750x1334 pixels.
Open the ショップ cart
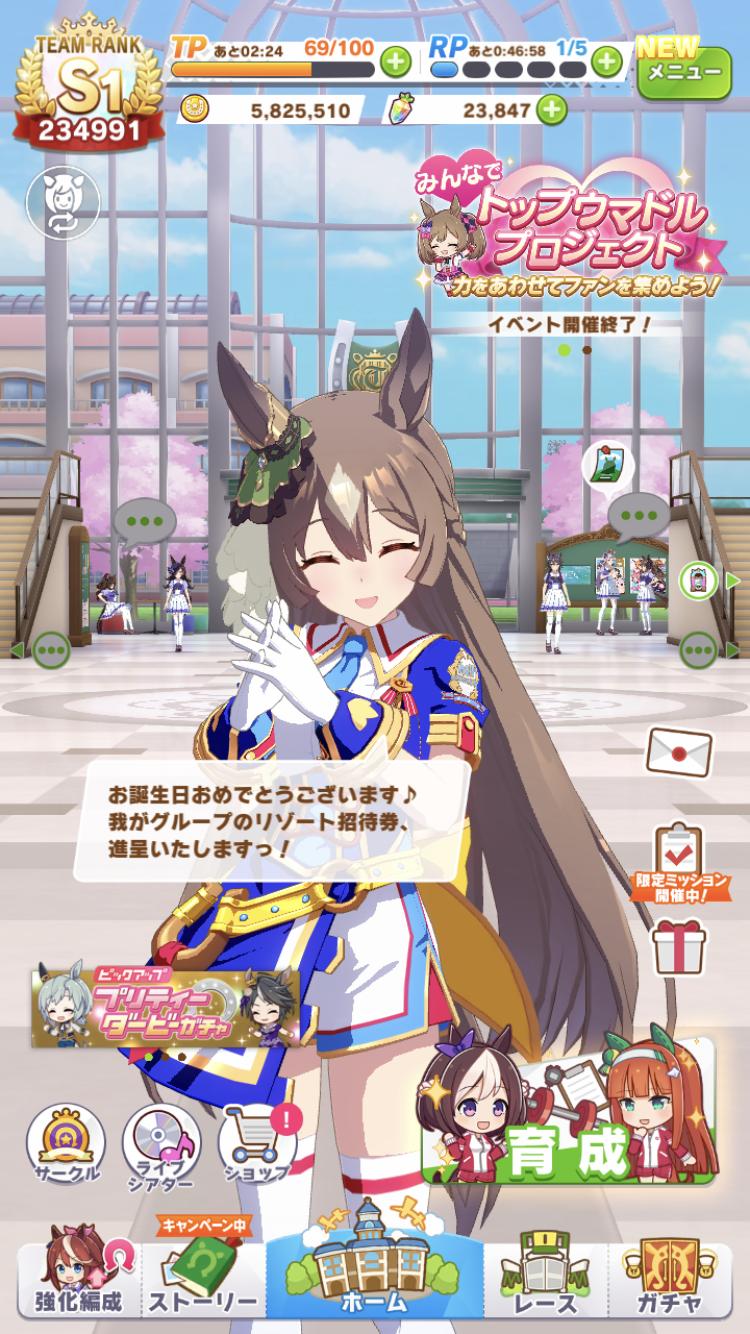pos(257,1146)
